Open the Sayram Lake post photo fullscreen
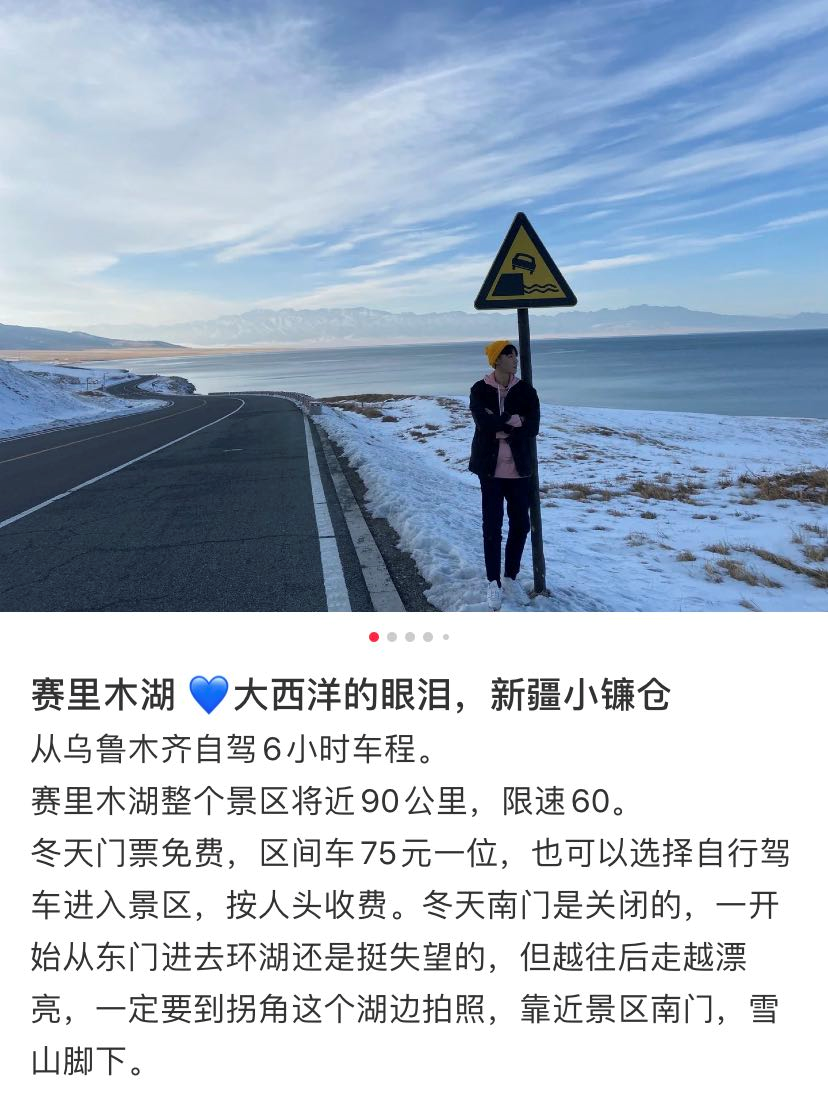Viewport: 828px width, 1109px height. coord(414,305)
